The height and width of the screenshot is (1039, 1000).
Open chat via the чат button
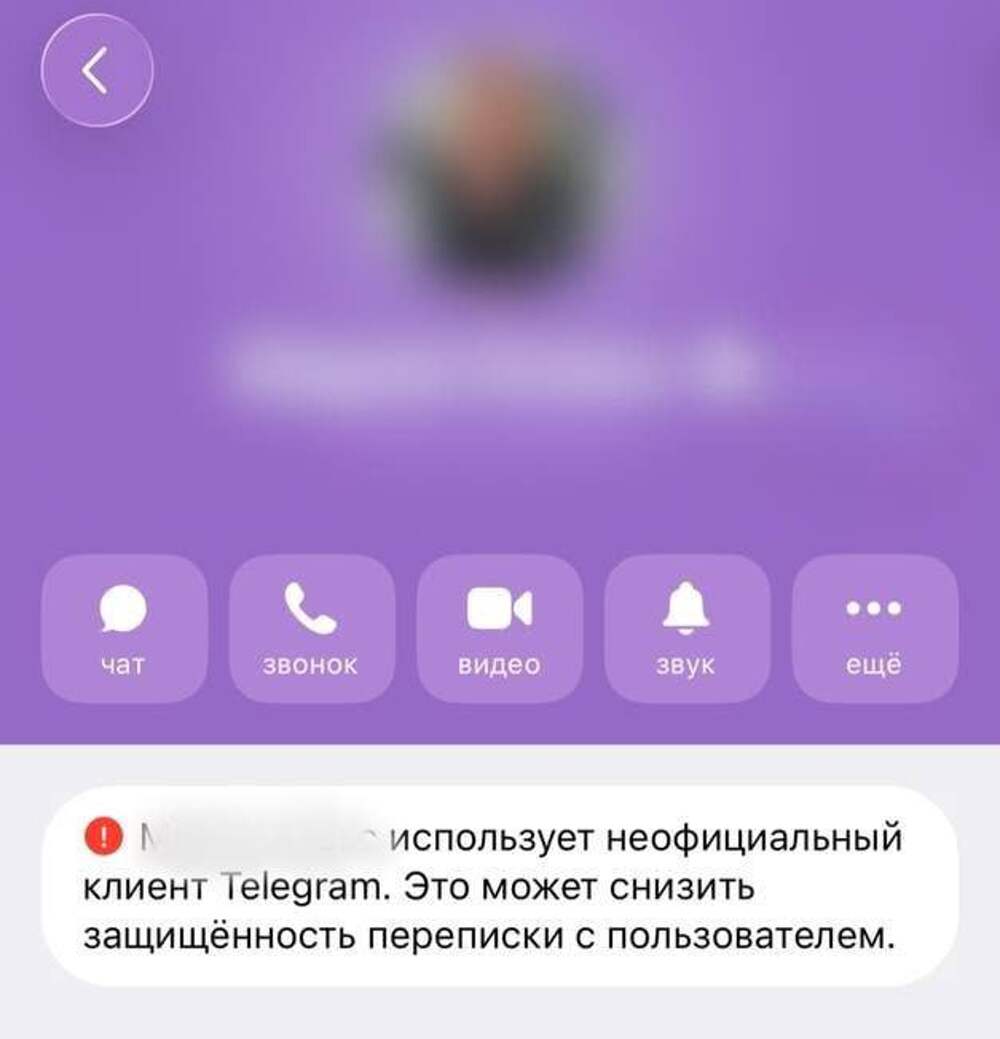pyautogui.click(x=124, y=628)
